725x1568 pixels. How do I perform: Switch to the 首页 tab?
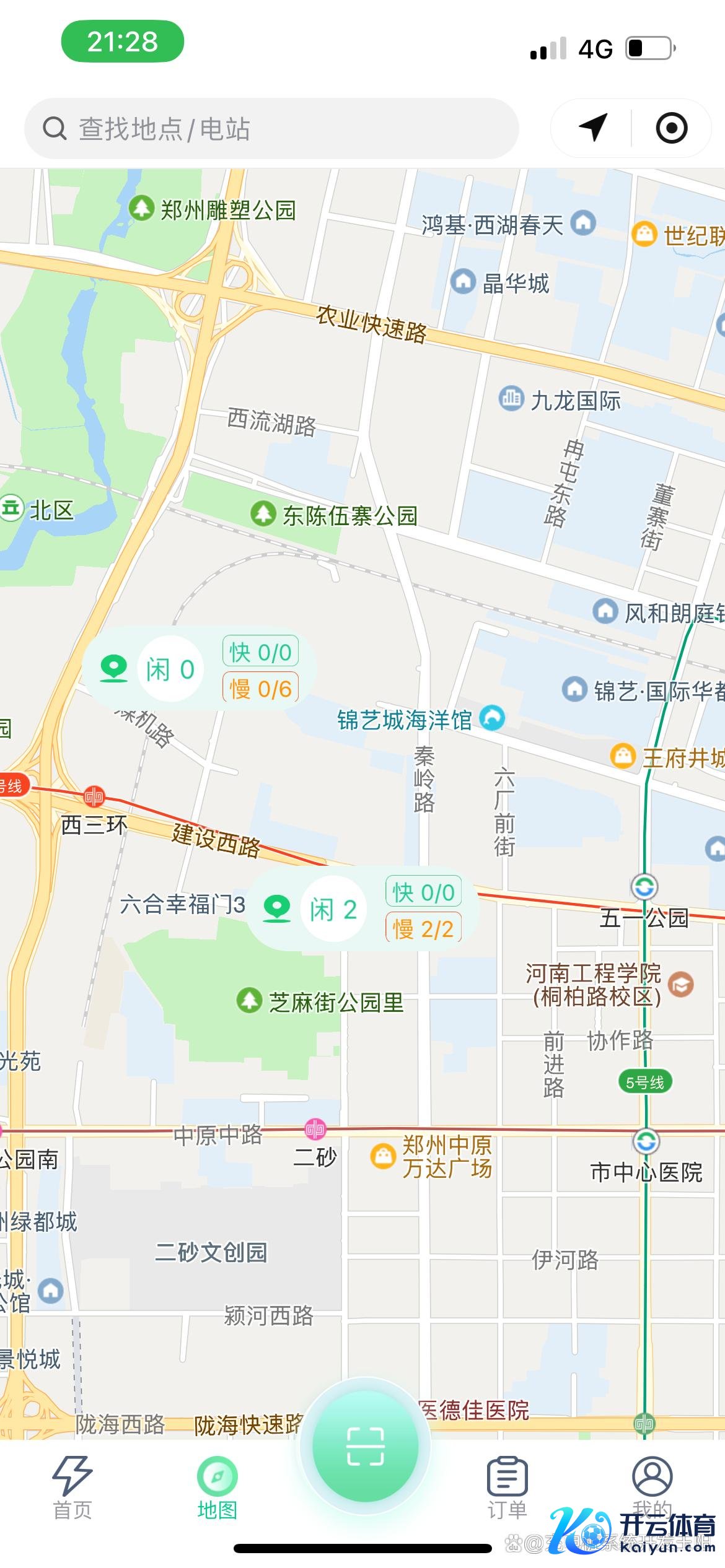72,1487
